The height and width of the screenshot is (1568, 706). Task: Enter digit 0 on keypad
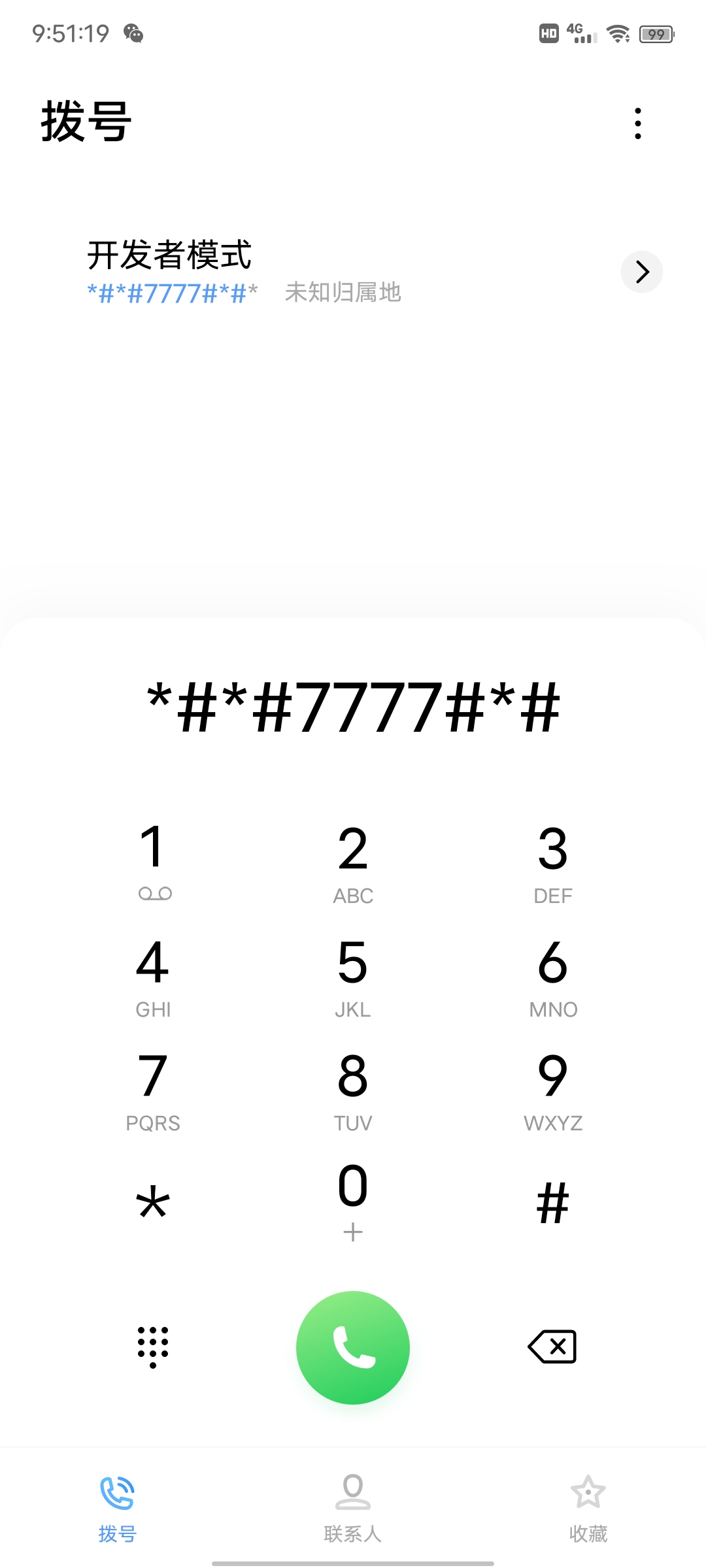tap(353, 1203)
